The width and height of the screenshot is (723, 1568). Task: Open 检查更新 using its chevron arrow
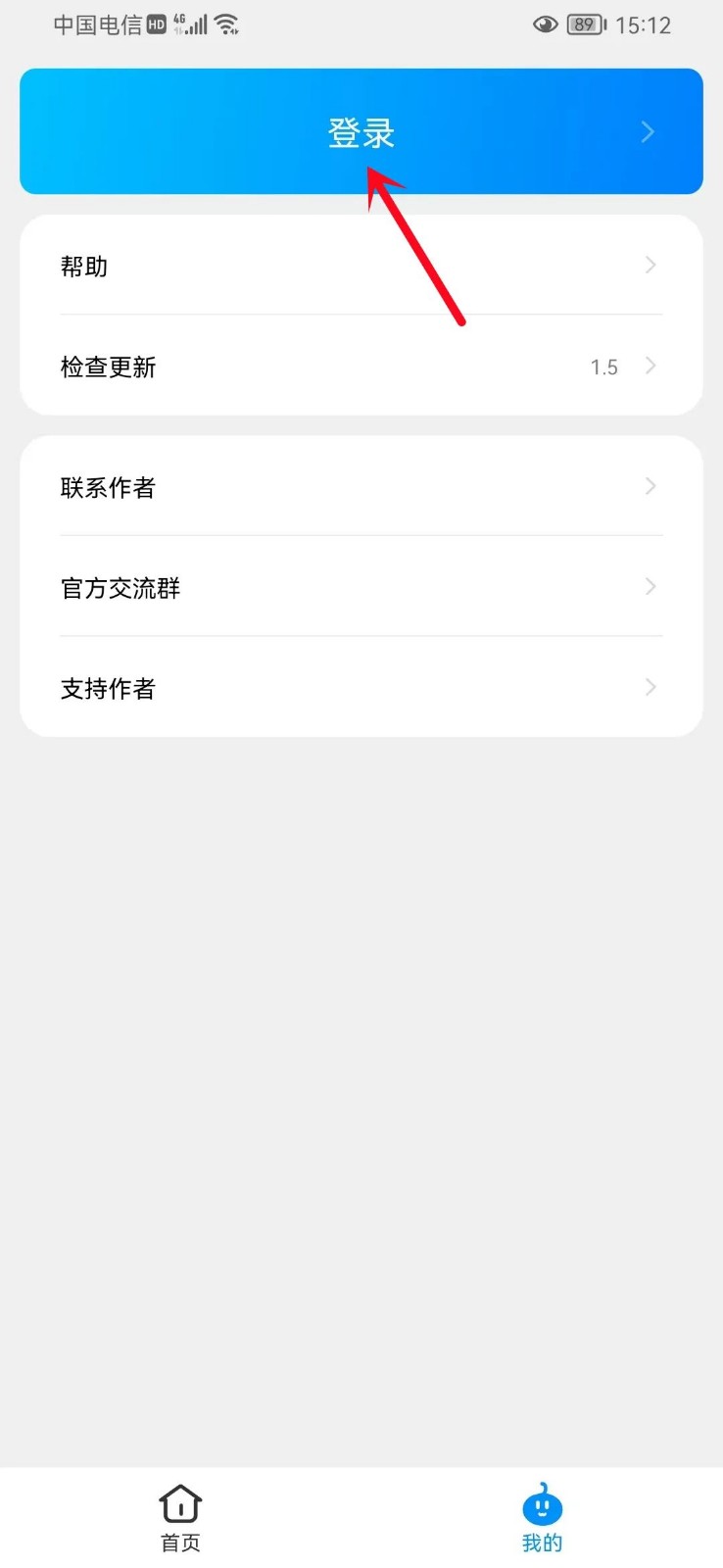pyautogui.click(x=650, y=366)
